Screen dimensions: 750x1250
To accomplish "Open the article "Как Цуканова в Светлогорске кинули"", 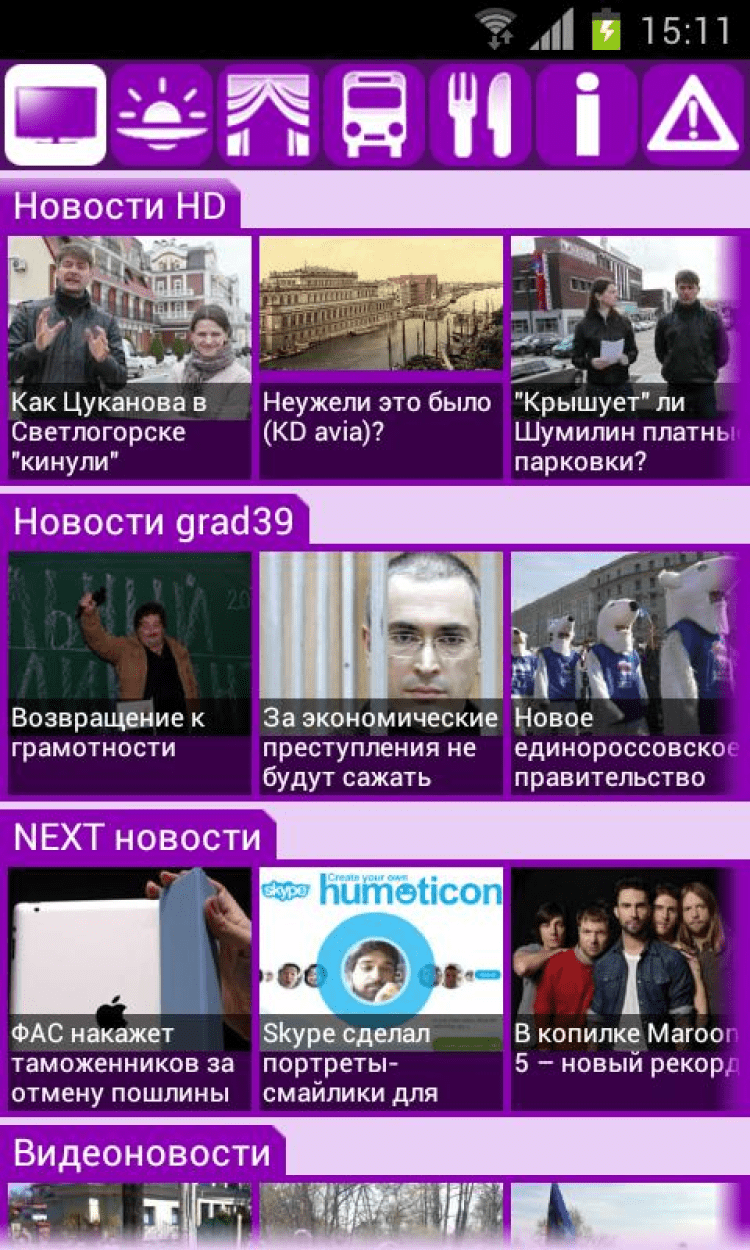I will pos(130,358).
